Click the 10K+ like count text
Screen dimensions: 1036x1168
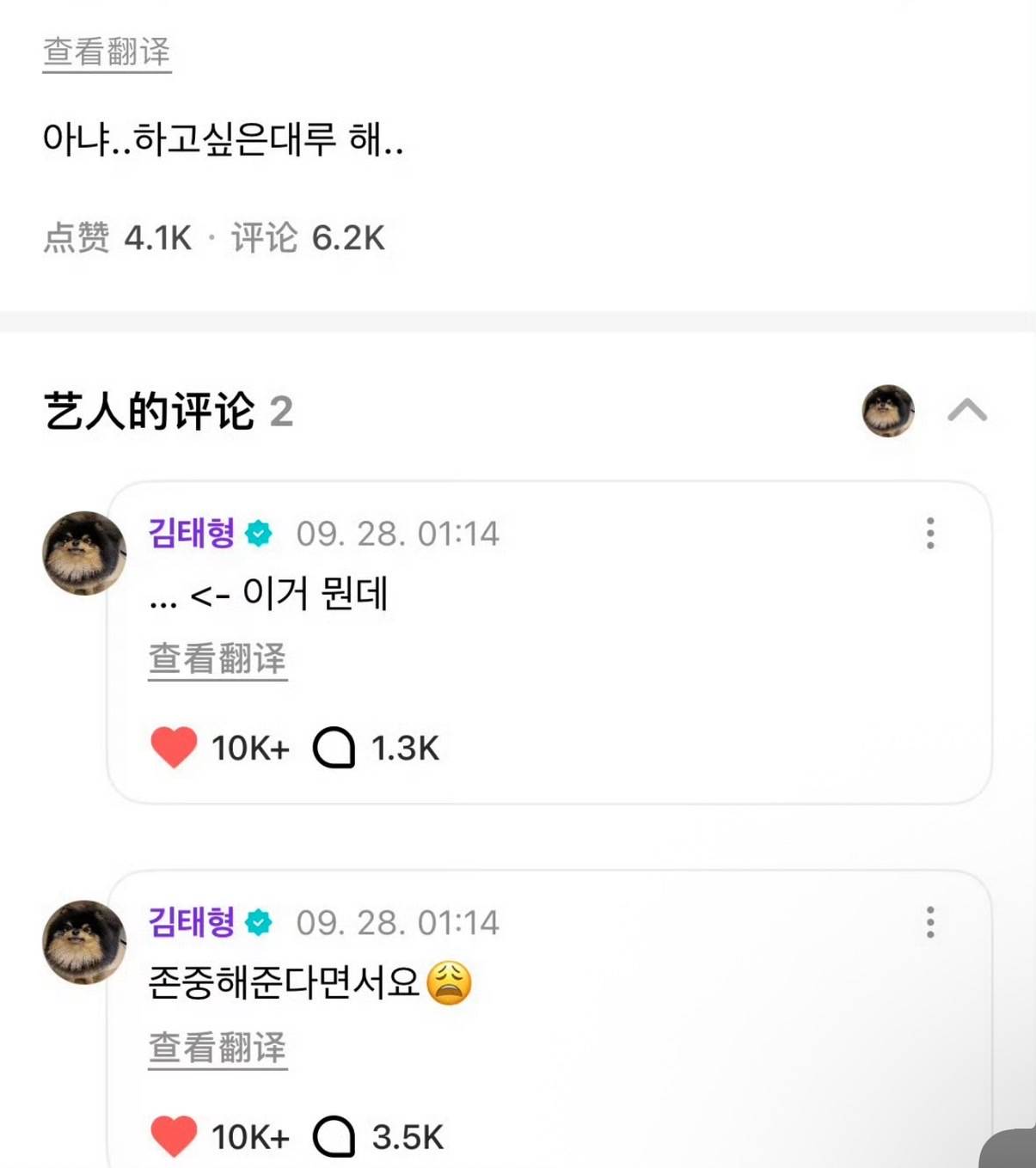pos(249,747)
